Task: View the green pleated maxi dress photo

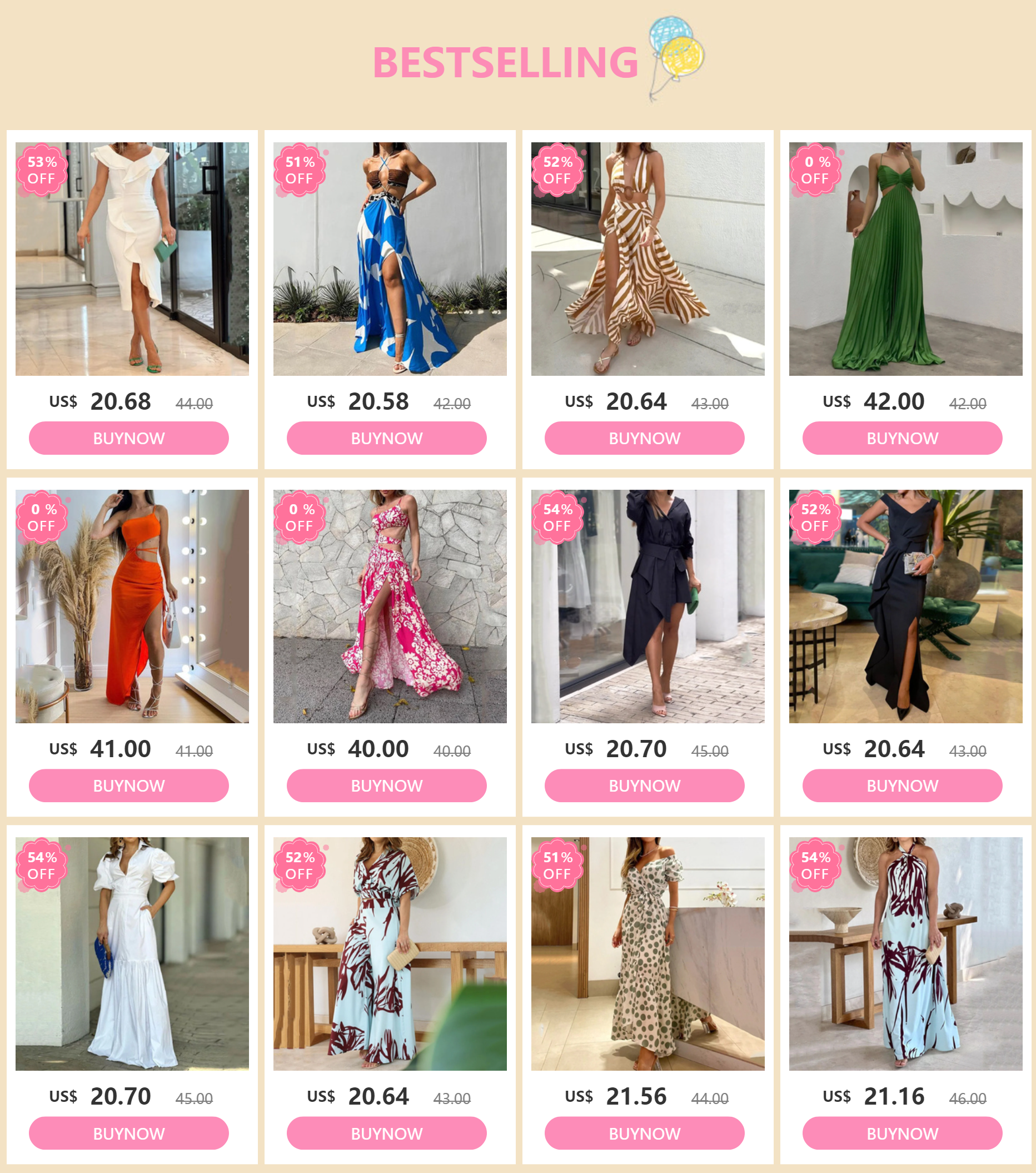Action: coord(906,259)
